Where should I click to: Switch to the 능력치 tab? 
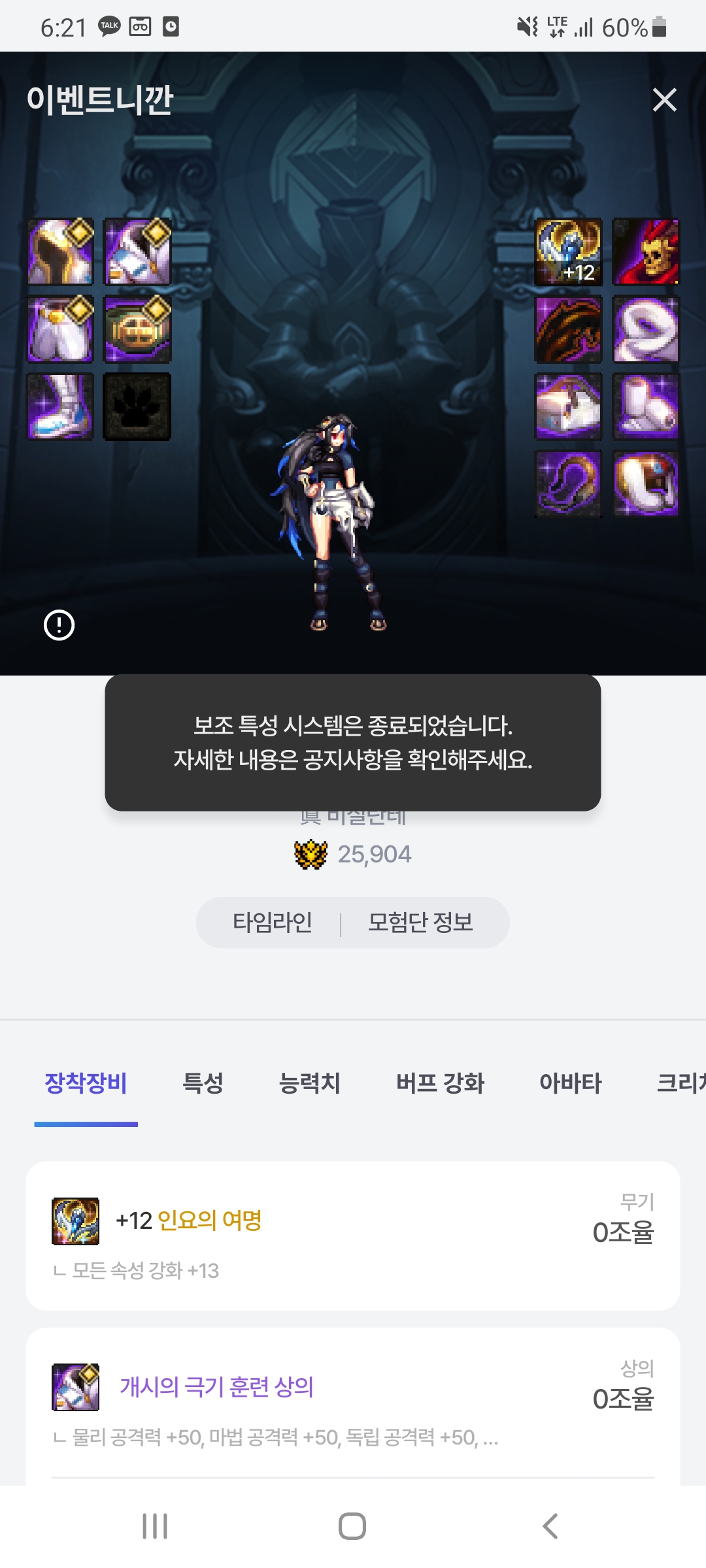309,1083
